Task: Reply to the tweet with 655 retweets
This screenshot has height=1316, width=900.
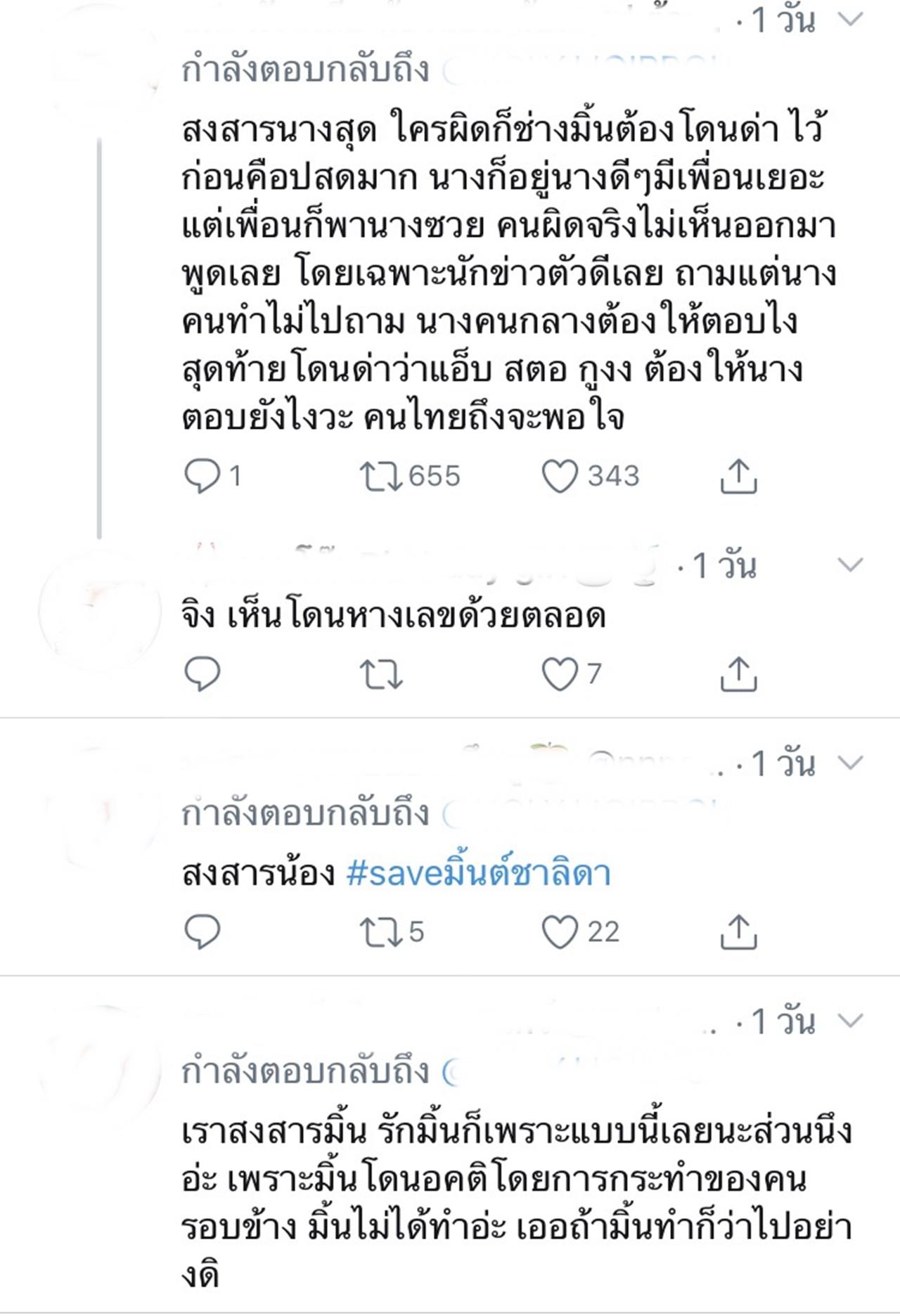Action: (x=202, y=476)
